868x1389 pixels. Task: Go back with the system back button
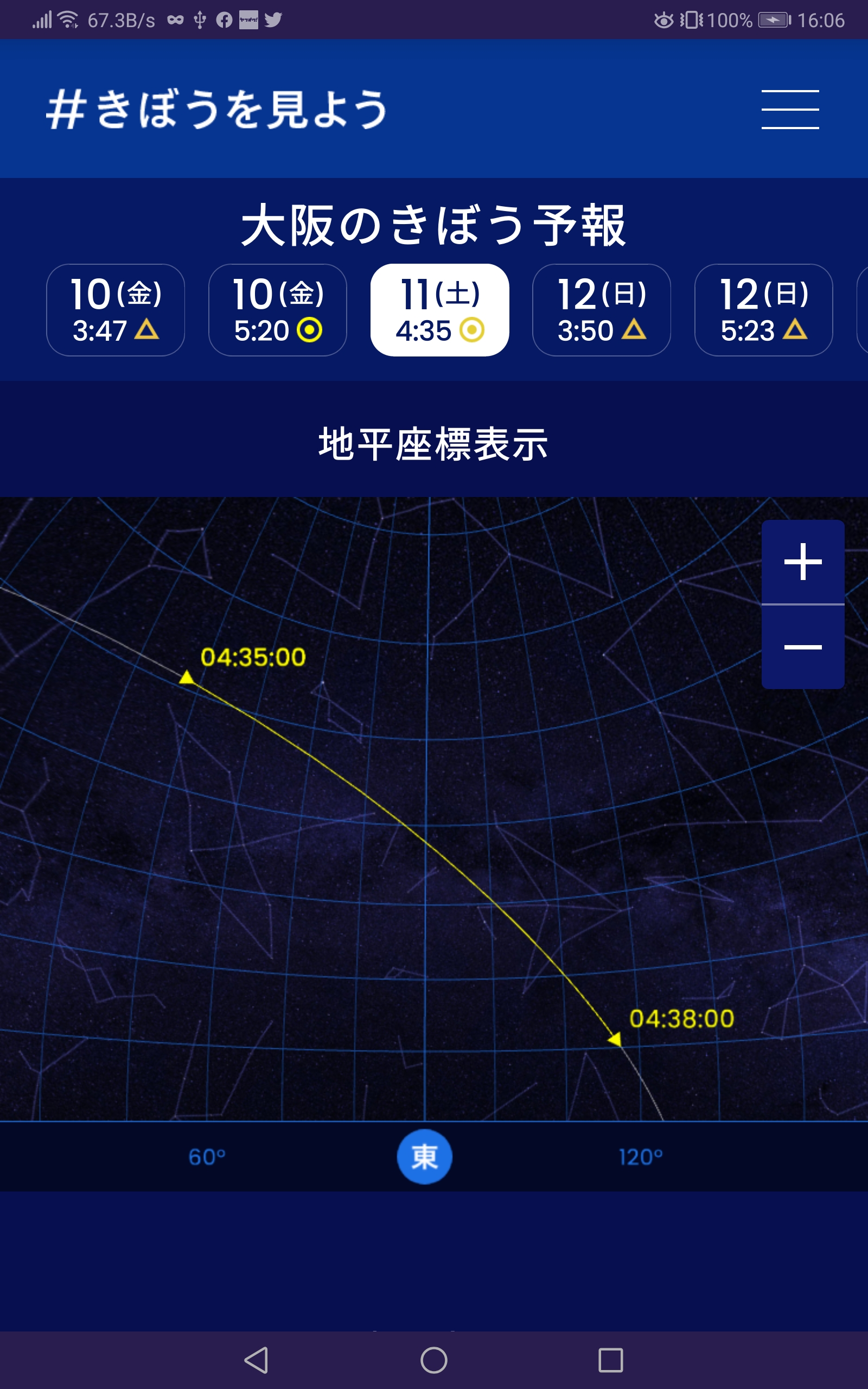tap(256, 1360)
